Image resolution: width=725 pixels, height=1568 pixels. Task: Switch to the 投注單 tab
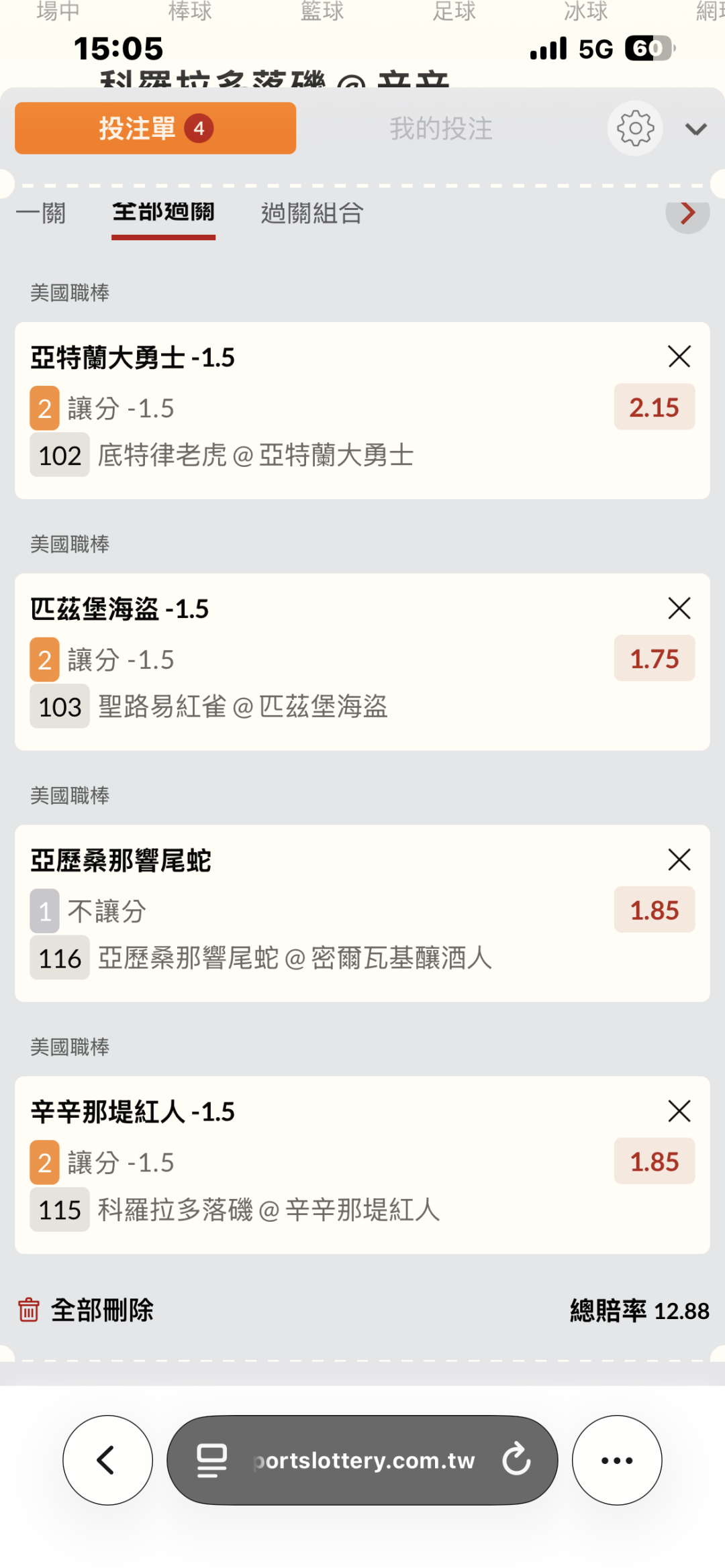pos(155,128)
